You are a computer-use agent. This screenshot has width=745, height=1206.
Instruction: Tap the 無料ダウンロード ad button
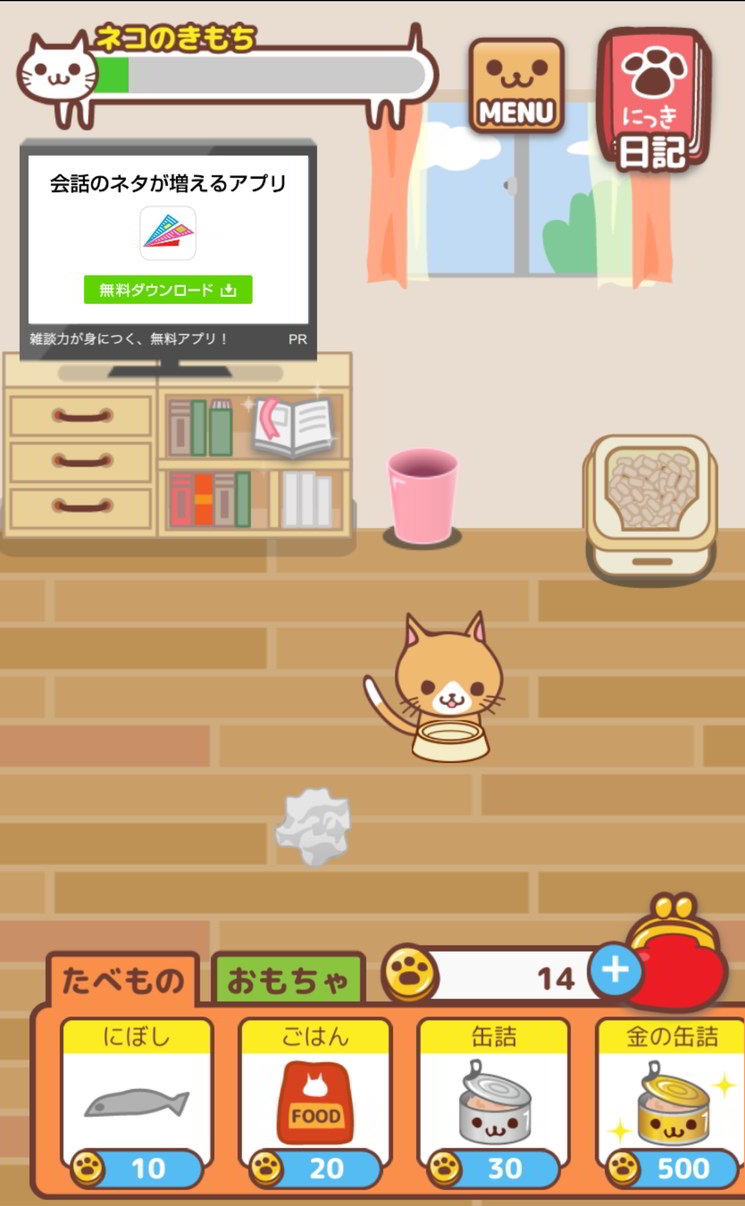(x=168, y=290)
